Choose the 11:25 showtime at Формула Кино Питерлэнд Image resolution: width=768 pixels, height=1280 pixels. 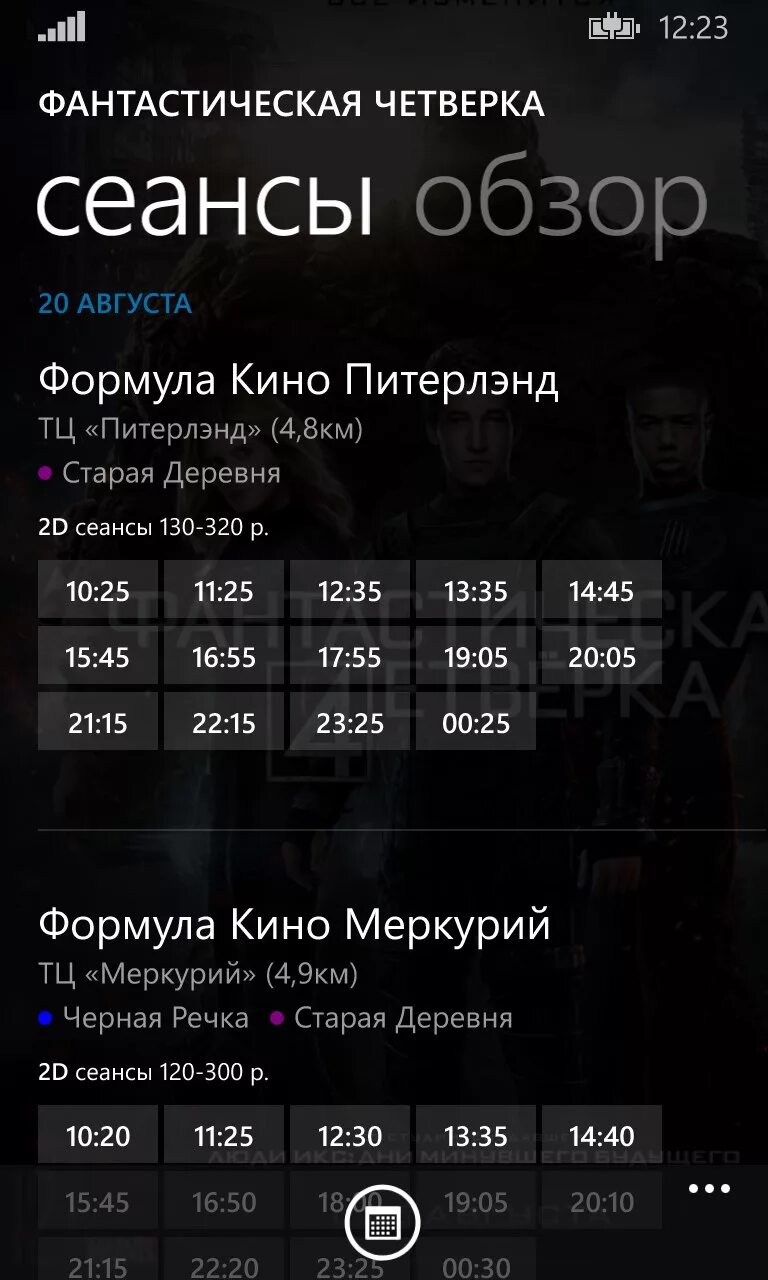click(x=224, y=591)
